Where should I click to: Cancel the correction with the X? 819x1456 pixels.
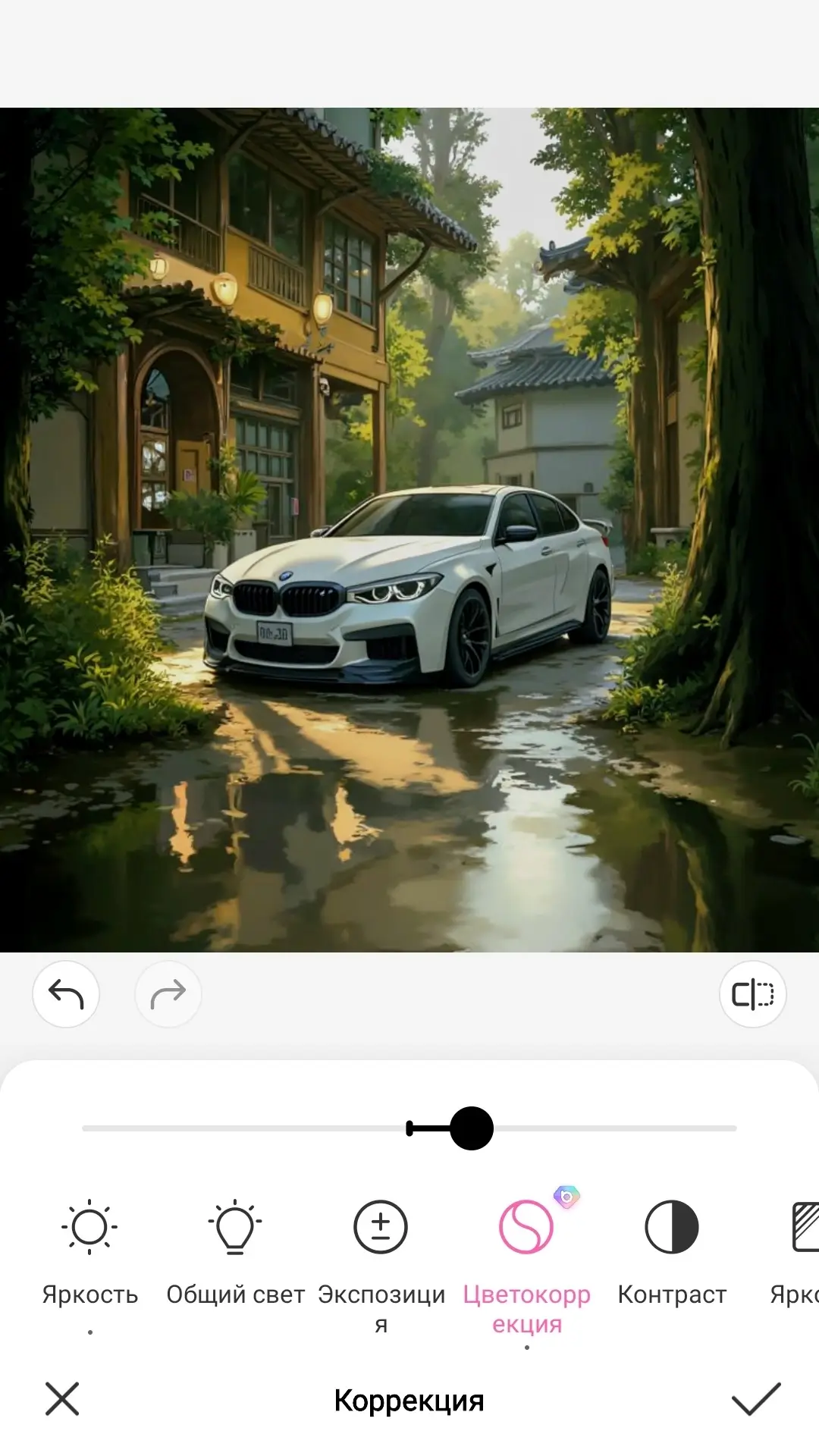point(62,1399)
